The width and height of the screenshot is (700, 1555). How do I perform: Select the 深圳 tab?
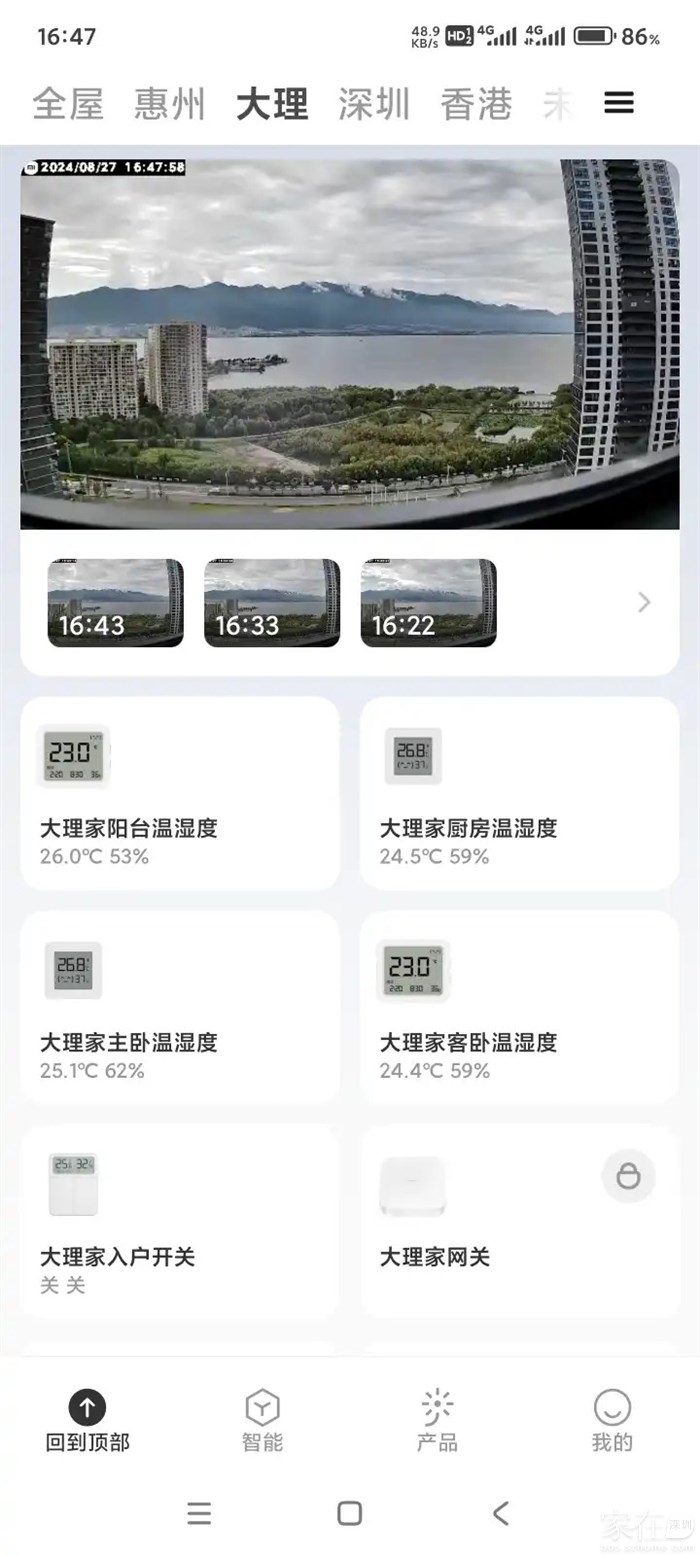tap(374, 104)
